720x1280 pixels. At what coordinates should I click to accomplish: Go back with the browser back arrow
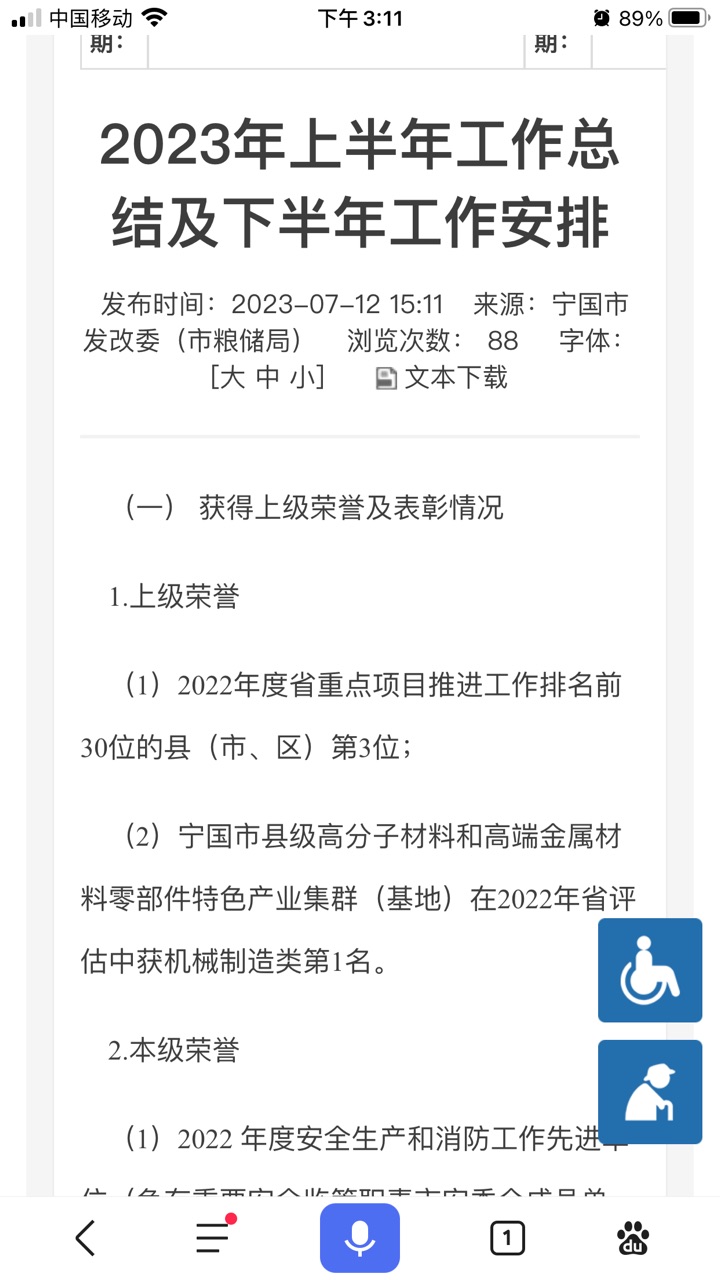tap(86, 1238)
